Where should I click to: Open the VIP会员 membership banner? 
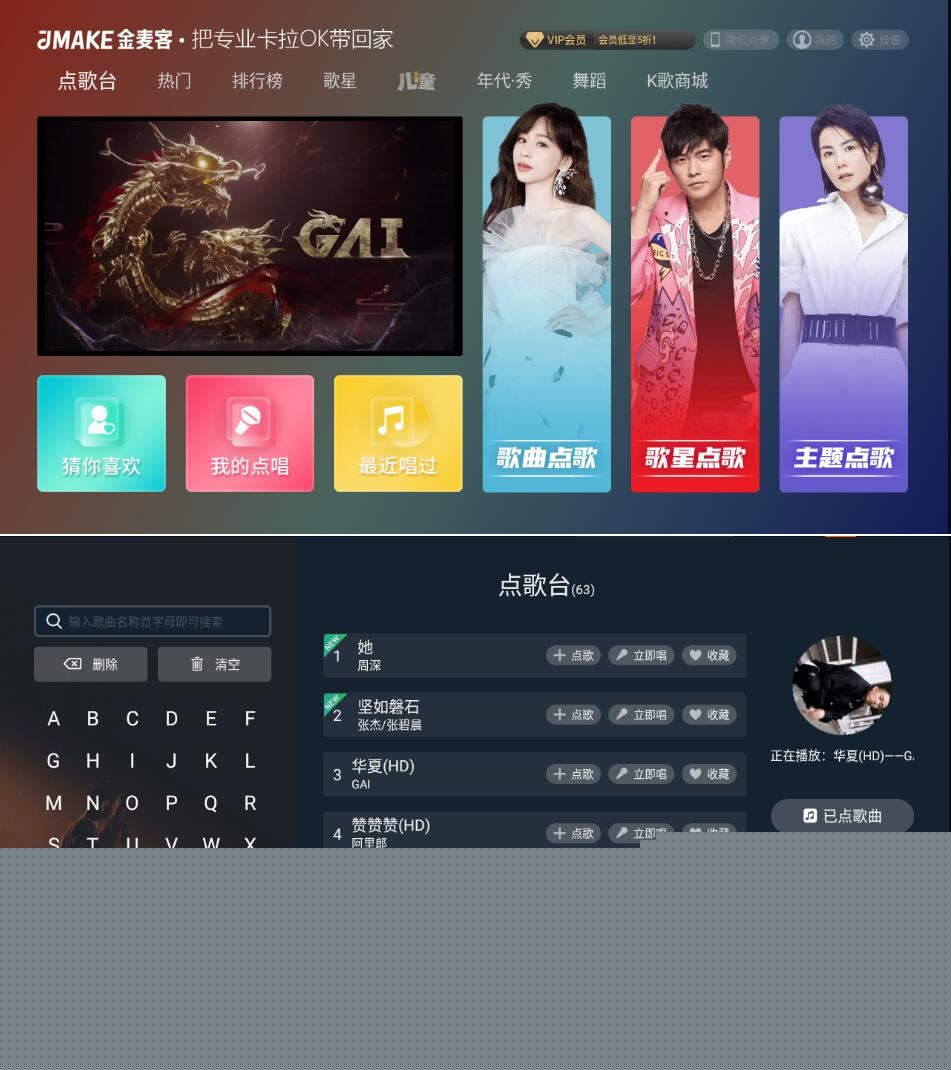pos(606,40)
